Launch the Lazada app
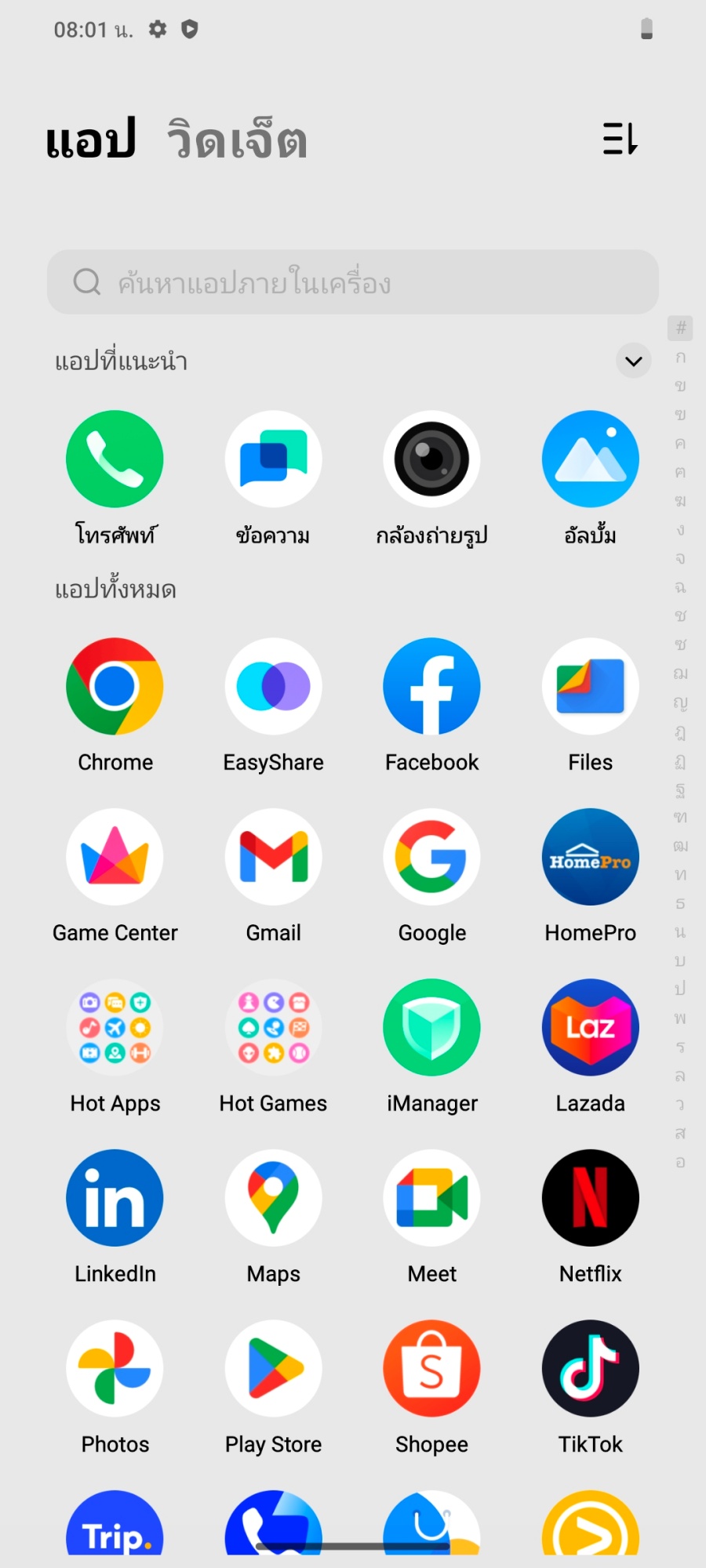The width and height of the screenshot is (706, 1568). click(x=590, y=1028)
